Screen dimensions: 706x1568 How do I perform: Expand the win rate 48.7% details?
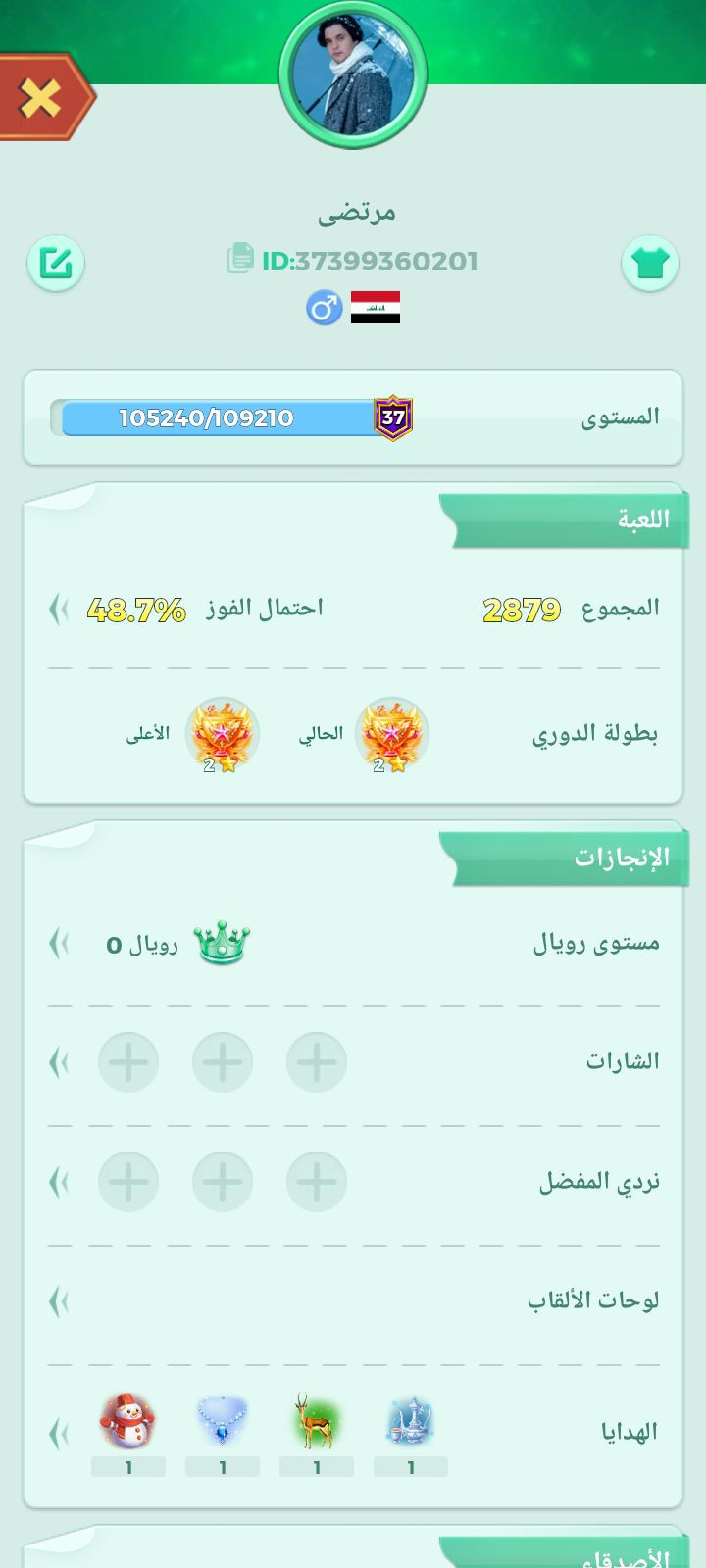click(x=59, y=610)
